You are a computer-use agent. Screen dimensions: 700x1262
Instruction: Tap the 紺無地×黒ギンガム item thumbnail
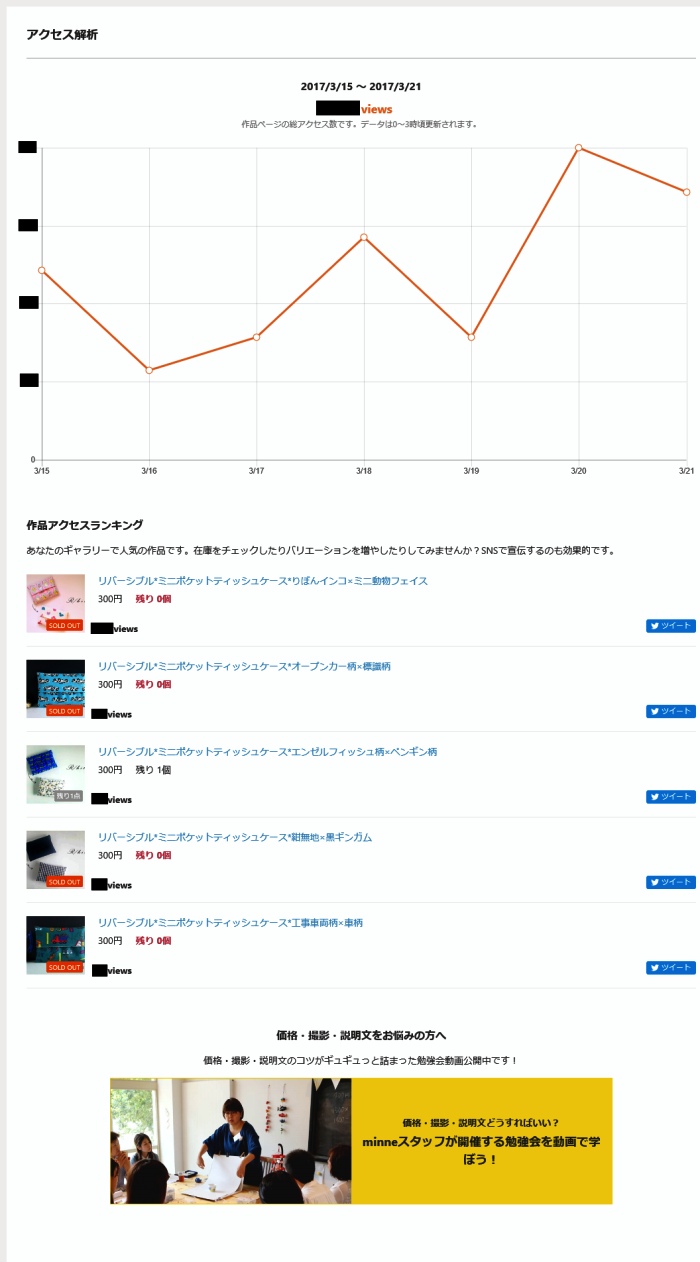(55, 859)
